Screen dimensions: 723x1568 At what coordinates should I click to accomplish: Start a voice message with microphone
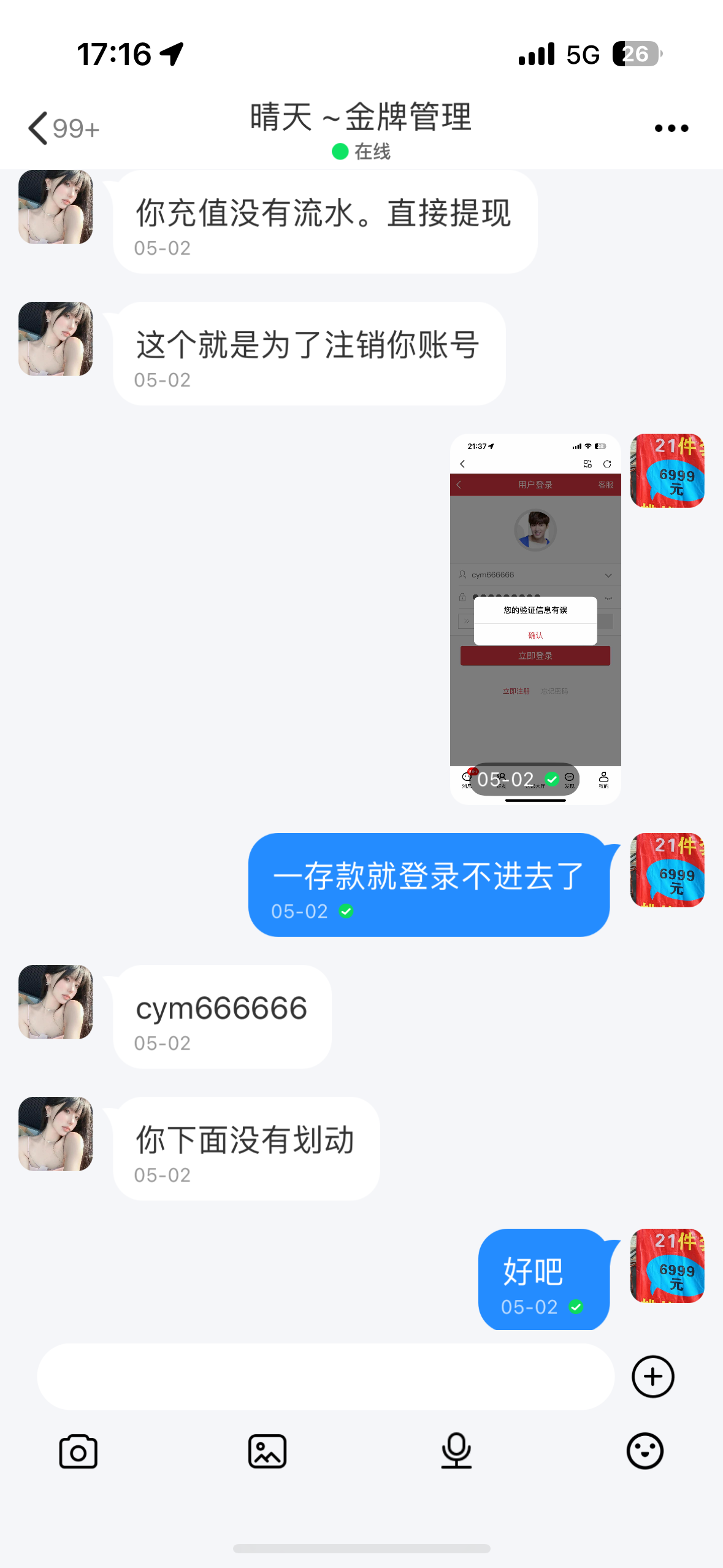[456, 1451]
